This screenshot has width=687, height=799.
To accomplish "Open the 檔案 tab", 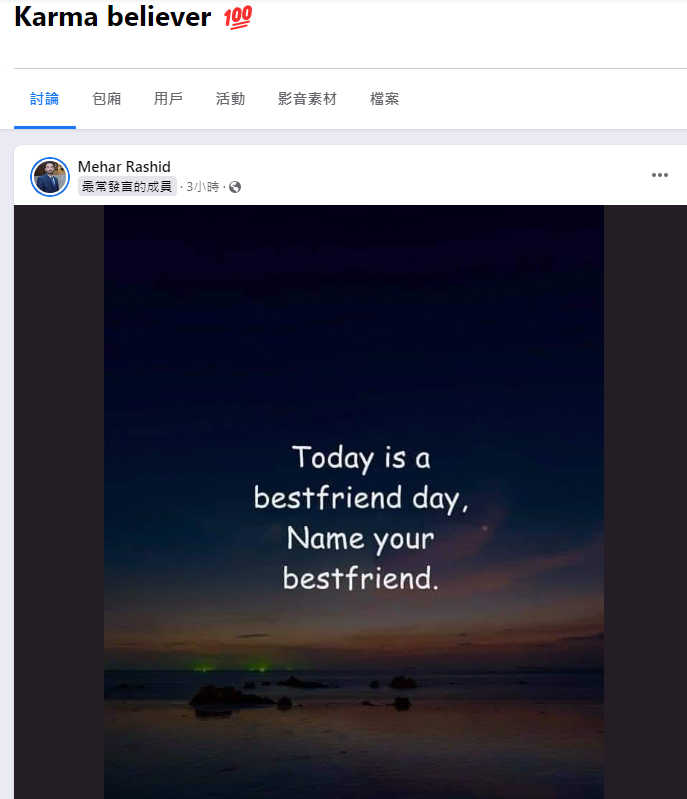I will (384, 99).
